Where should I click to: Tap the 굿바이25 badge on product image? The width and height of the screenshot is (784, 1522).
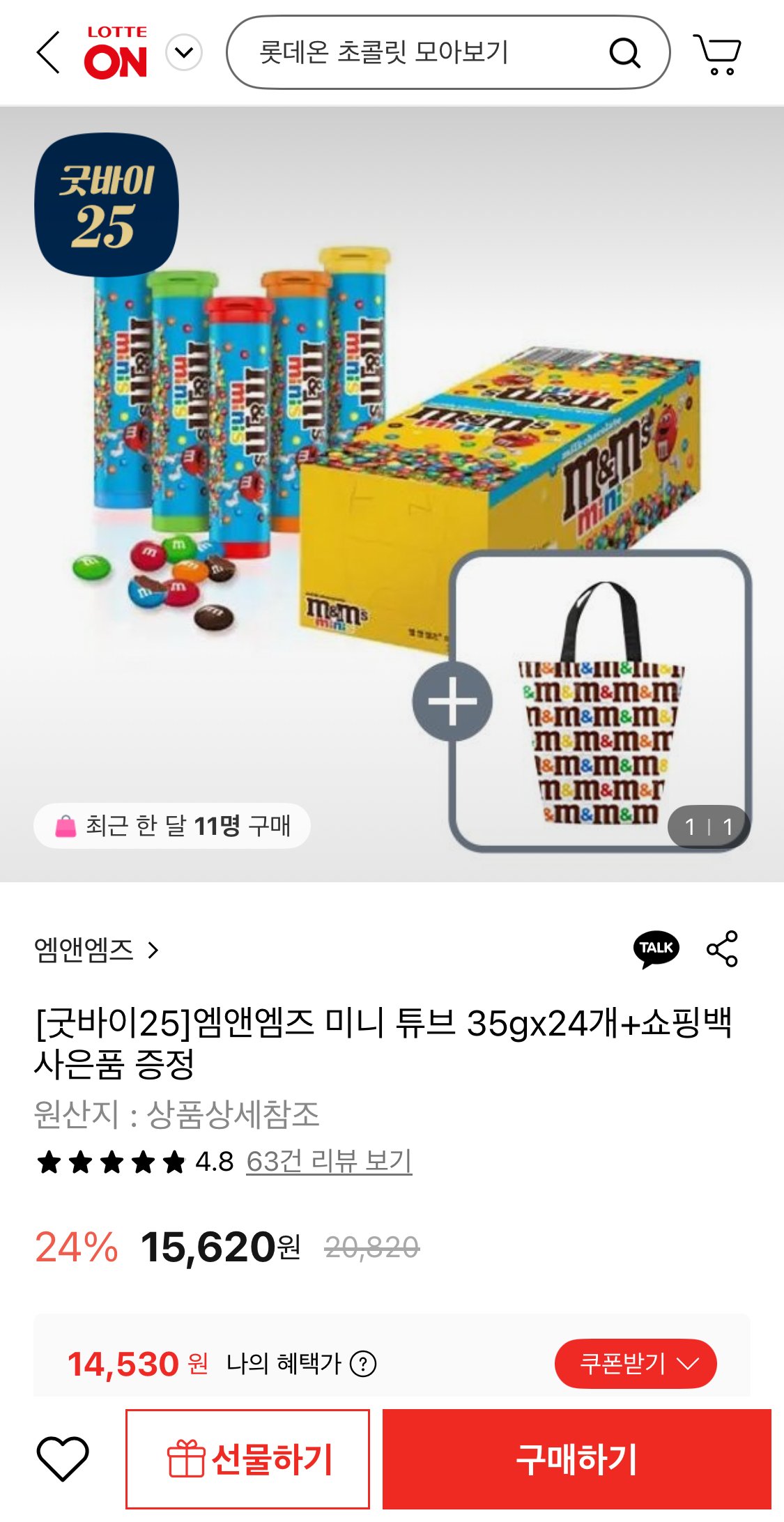[105, 203]
